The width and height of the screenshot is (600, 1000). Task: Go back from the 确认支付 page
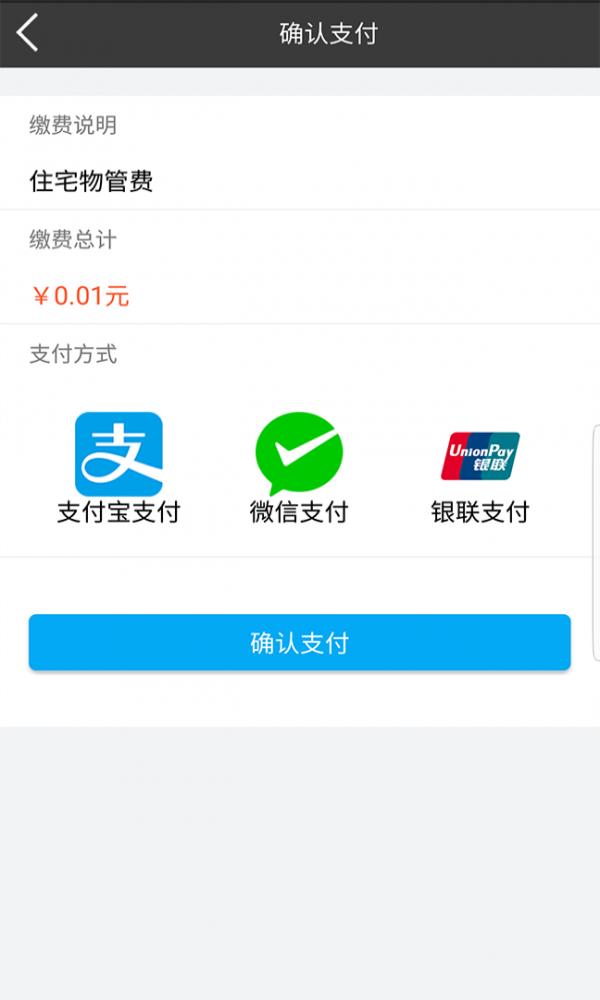(28, 33)
